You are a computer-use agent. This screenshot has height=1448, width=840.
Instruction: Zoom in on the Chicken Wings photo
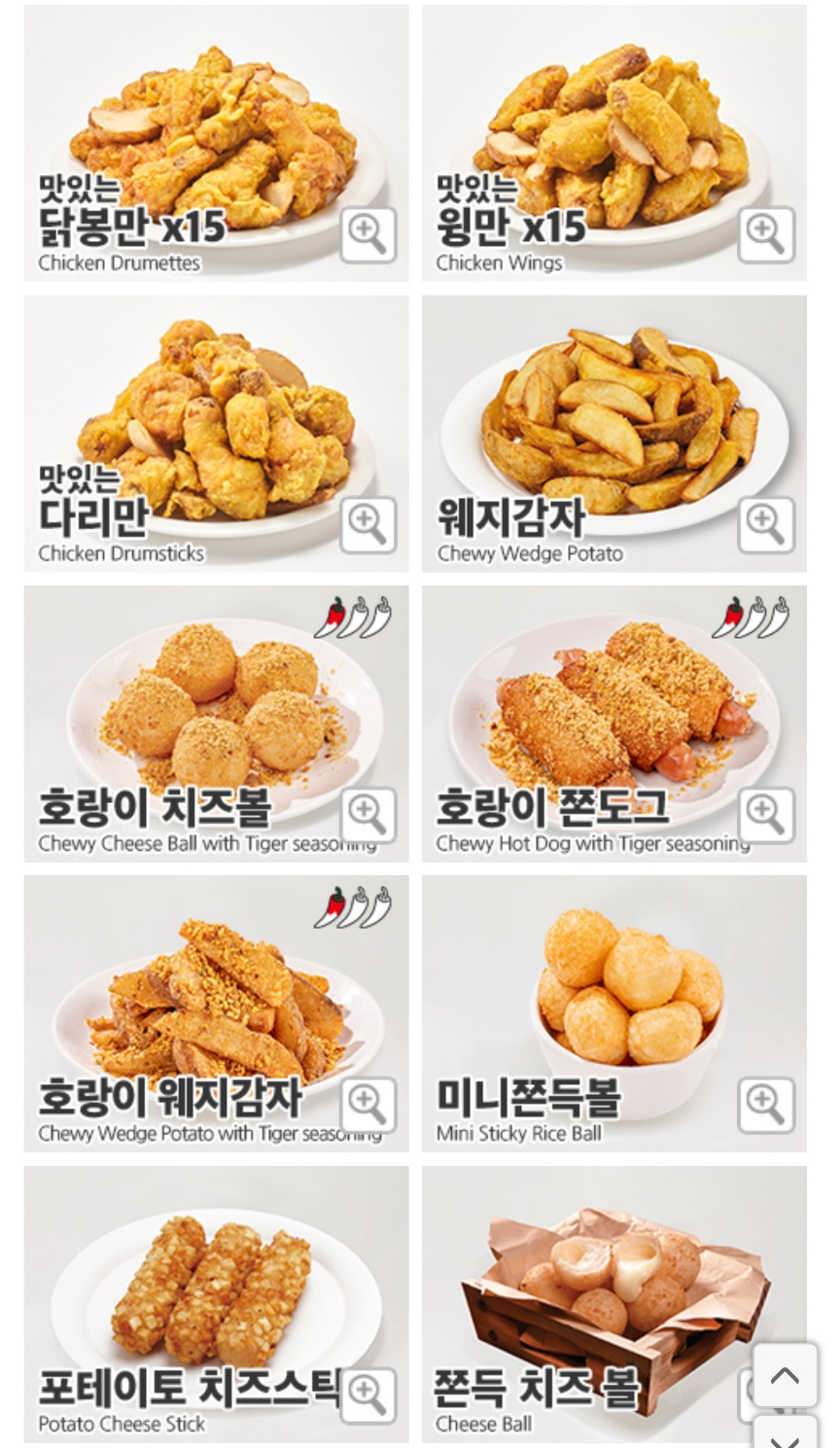point(765,234)
